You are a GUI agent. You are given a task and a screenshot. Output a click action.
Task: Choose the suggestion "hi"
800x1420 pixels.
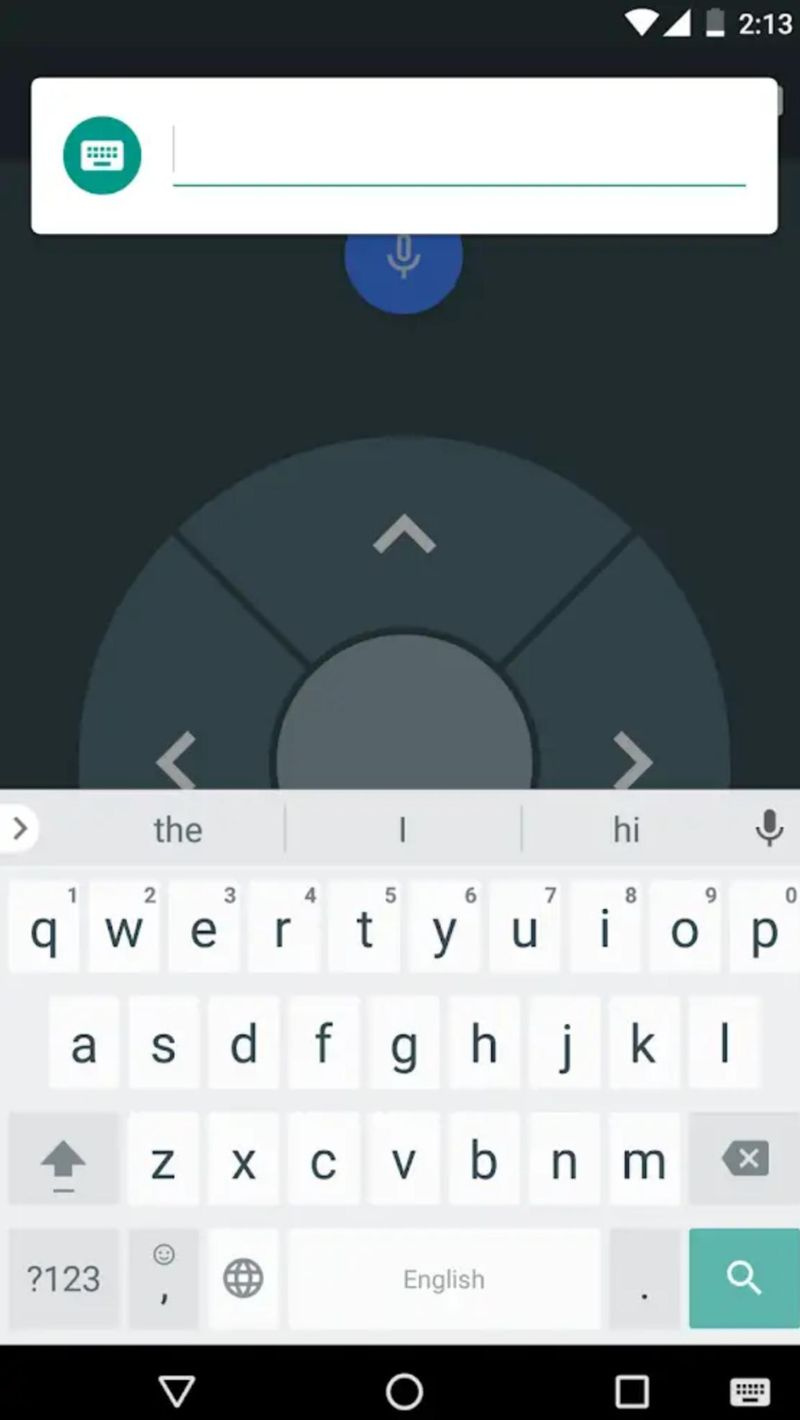(626, 829)
